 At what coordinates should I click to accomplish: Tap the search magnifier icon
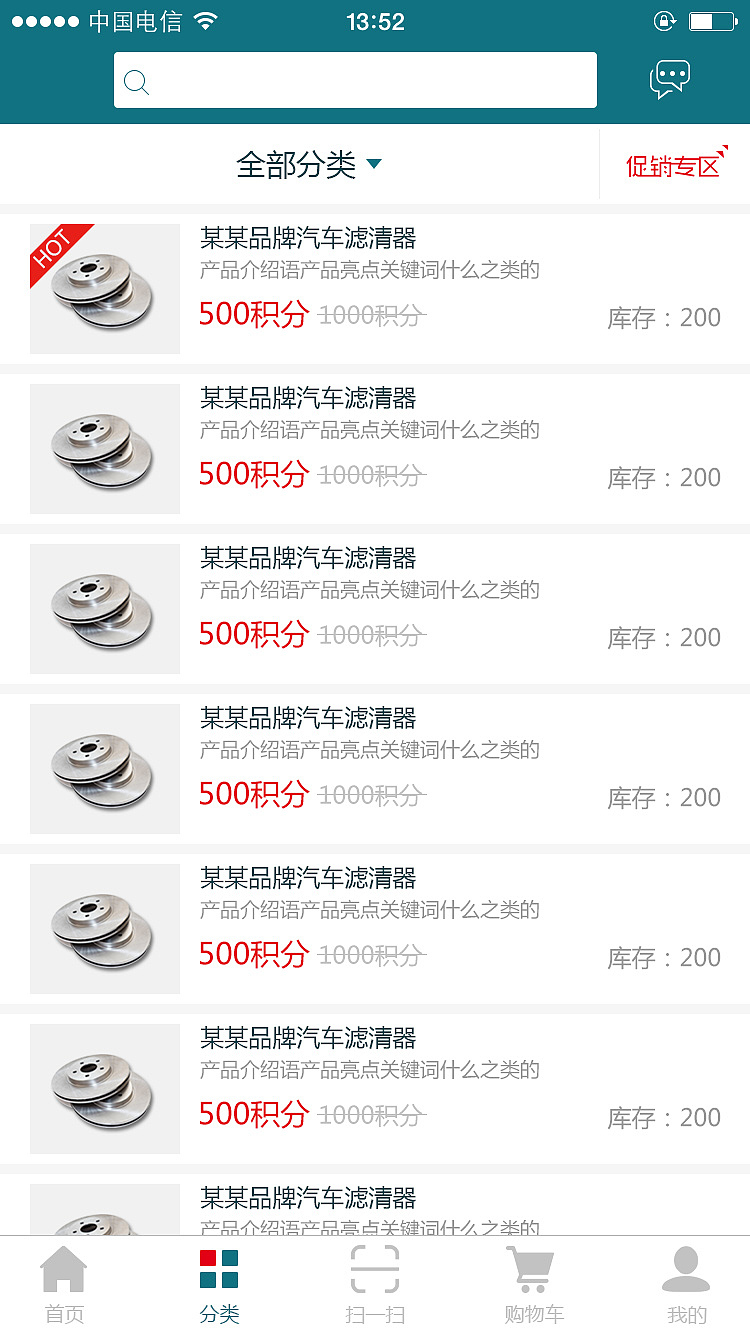coord(136,83)
